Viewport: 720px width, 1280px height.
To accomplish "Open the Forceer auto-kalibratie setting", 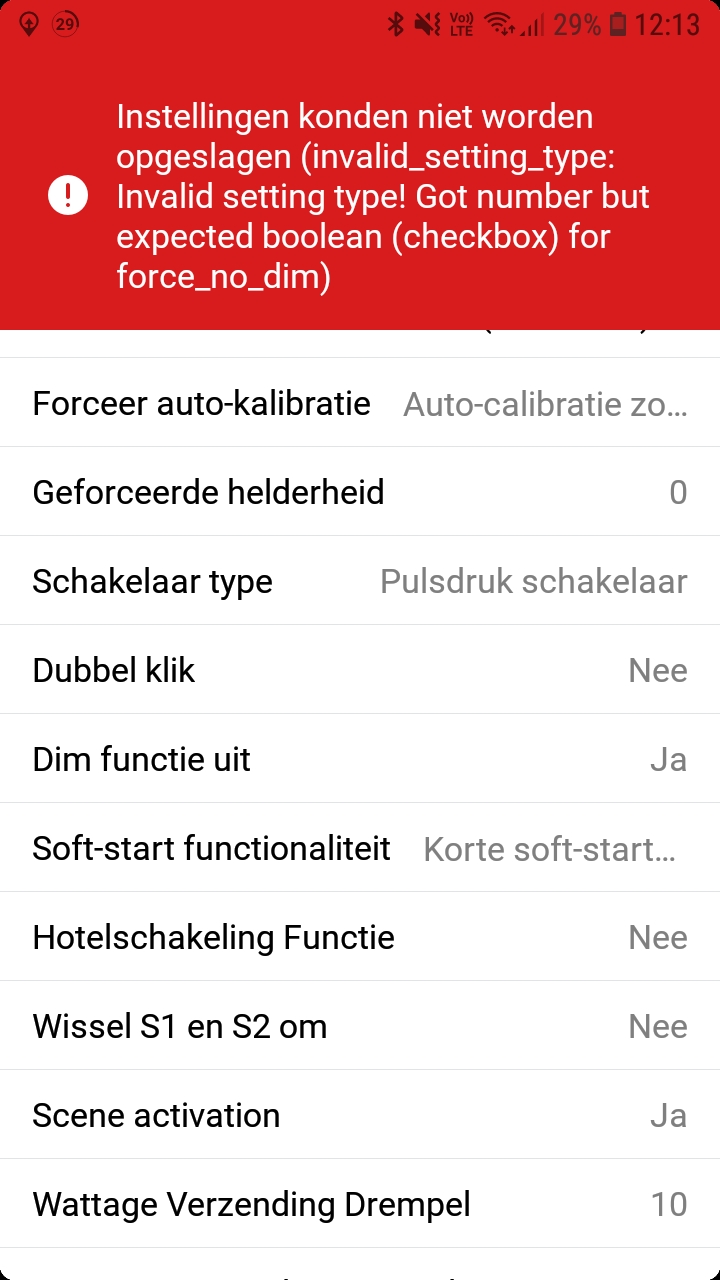I will 360,403.
